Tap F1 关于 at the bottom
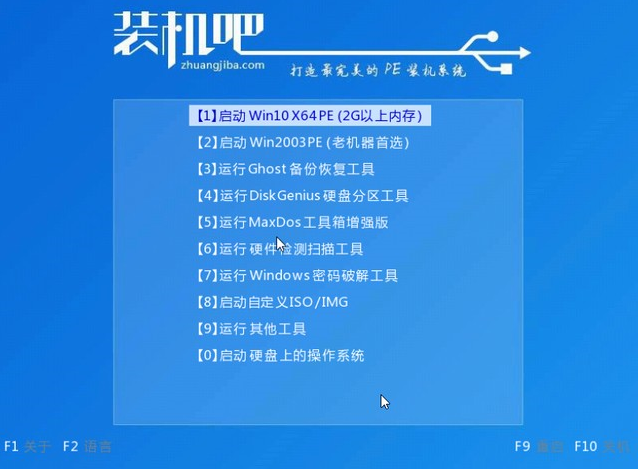The height and width of the screenshot is (469, 638). pos(27,446)
